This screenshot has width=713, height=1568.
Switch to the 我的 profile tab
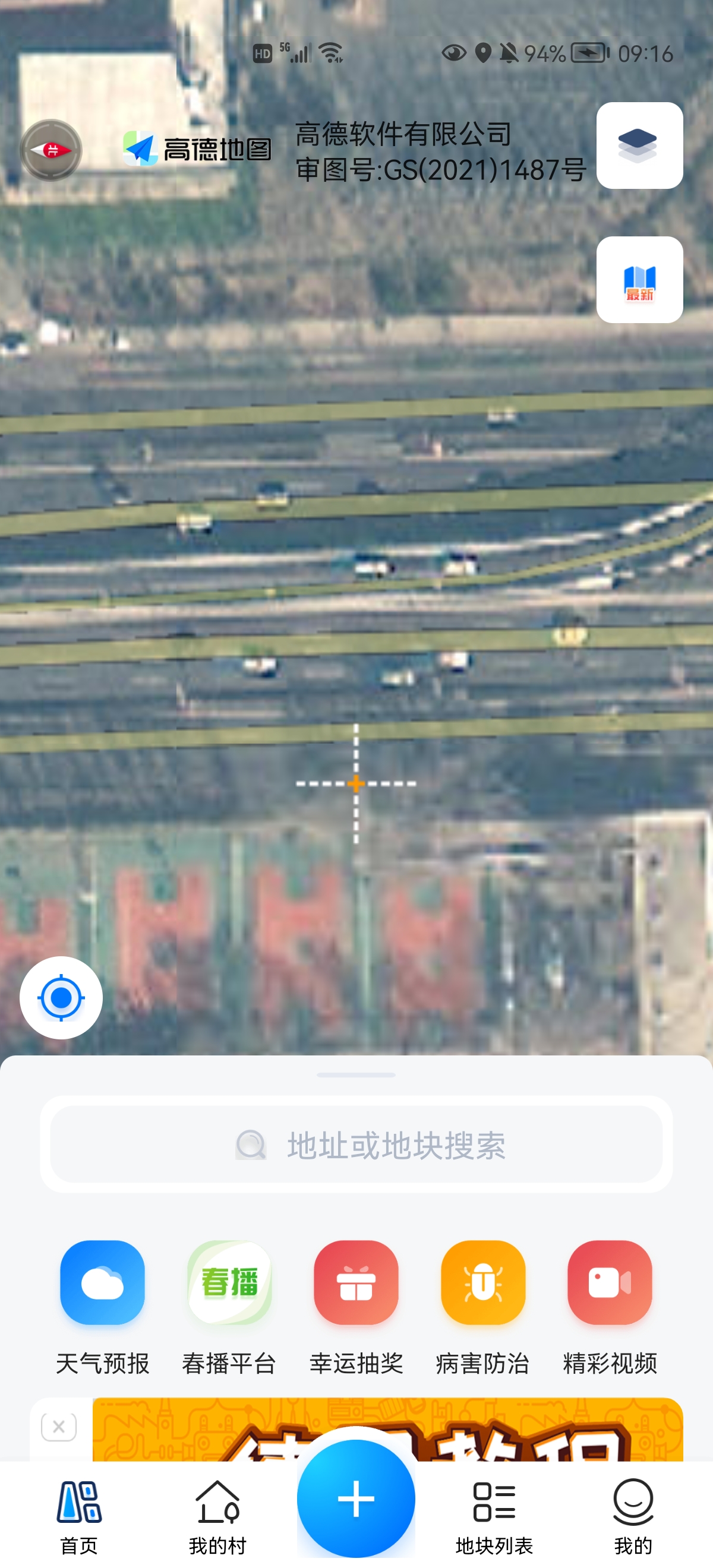click(633, 1517)
